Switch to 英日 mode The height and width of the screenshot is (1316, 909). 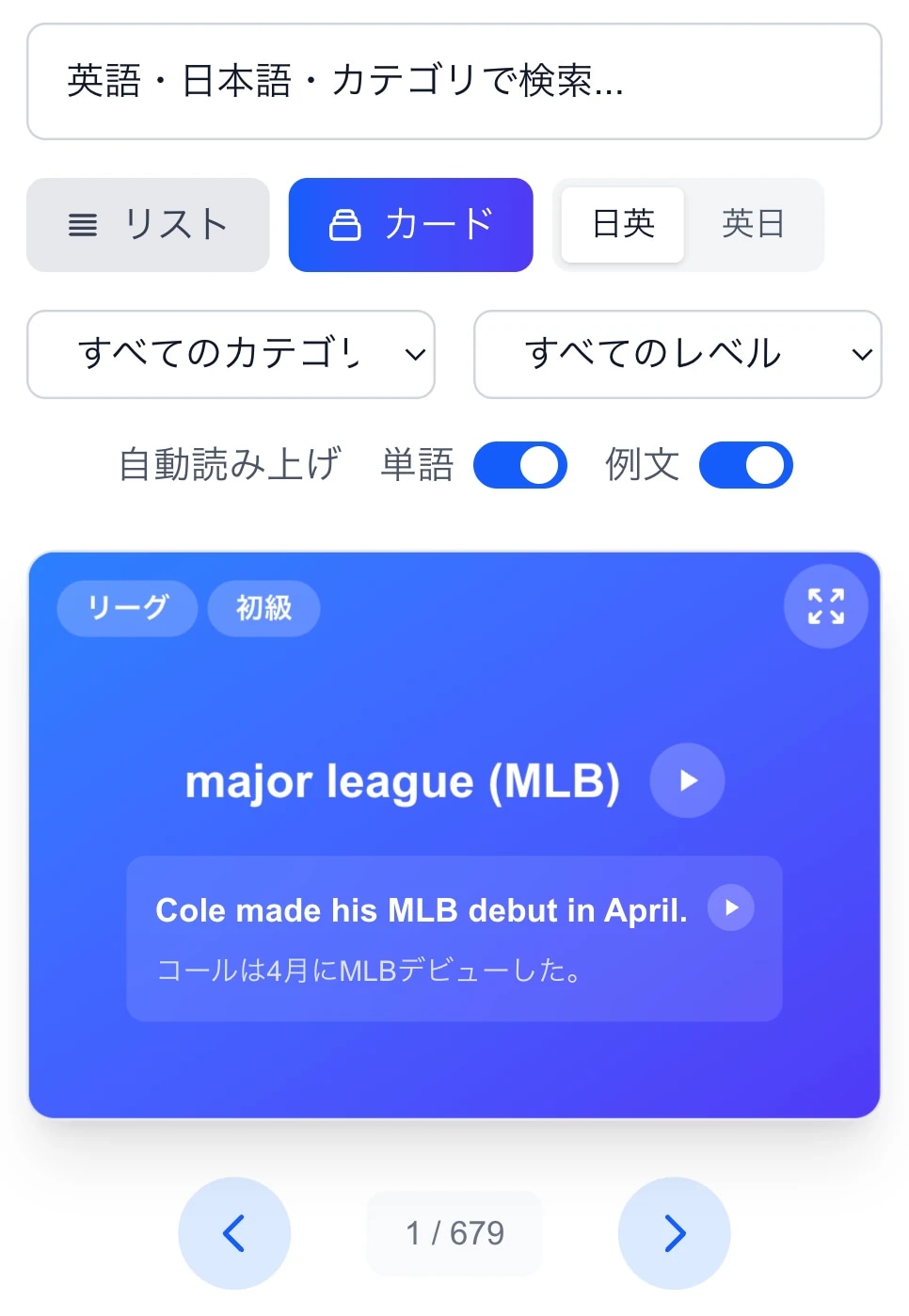pos(753,225)
